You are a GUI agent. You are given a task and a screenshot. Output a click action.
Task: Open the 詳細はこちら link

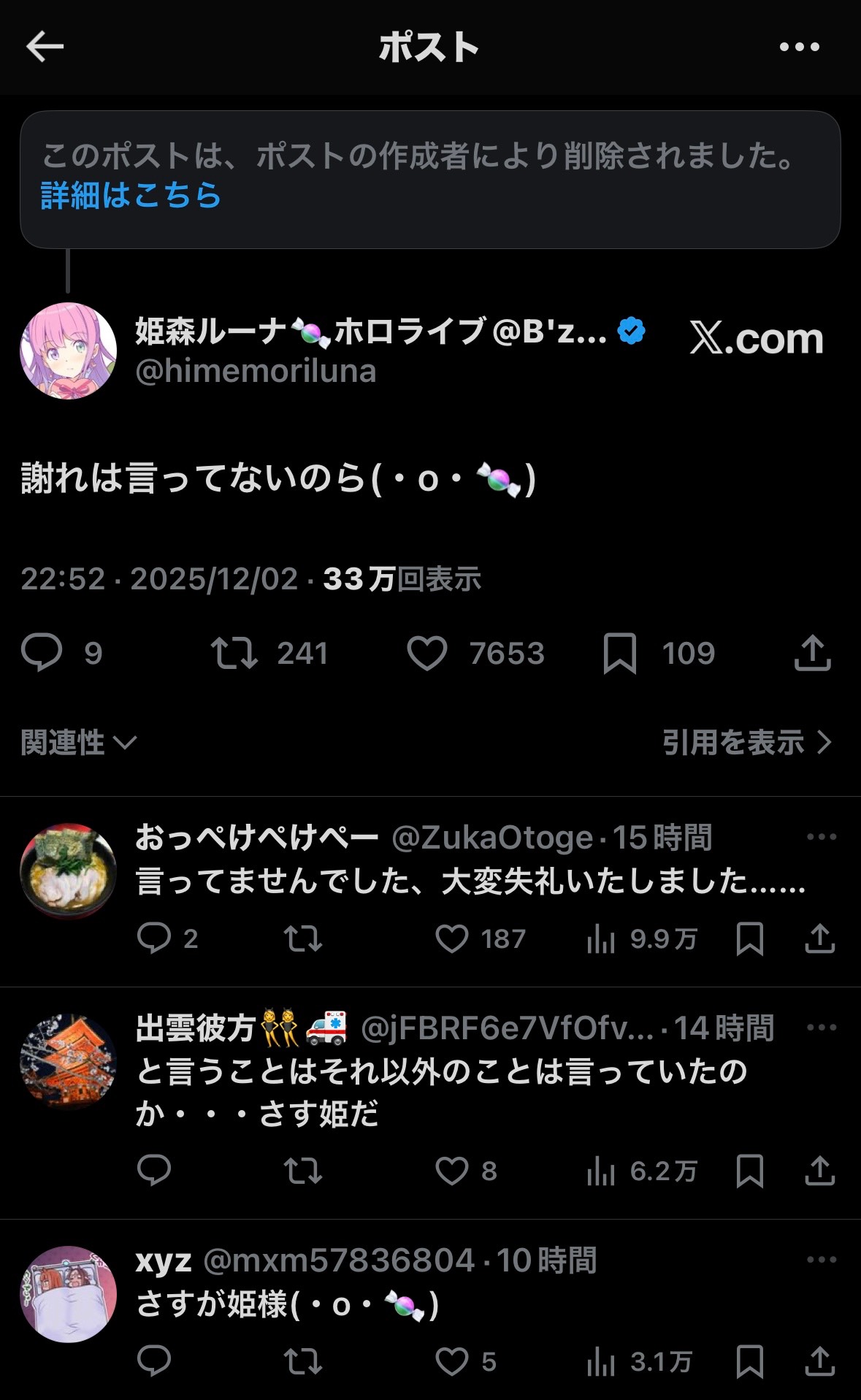pyautogui.click(x=131, y=196)
